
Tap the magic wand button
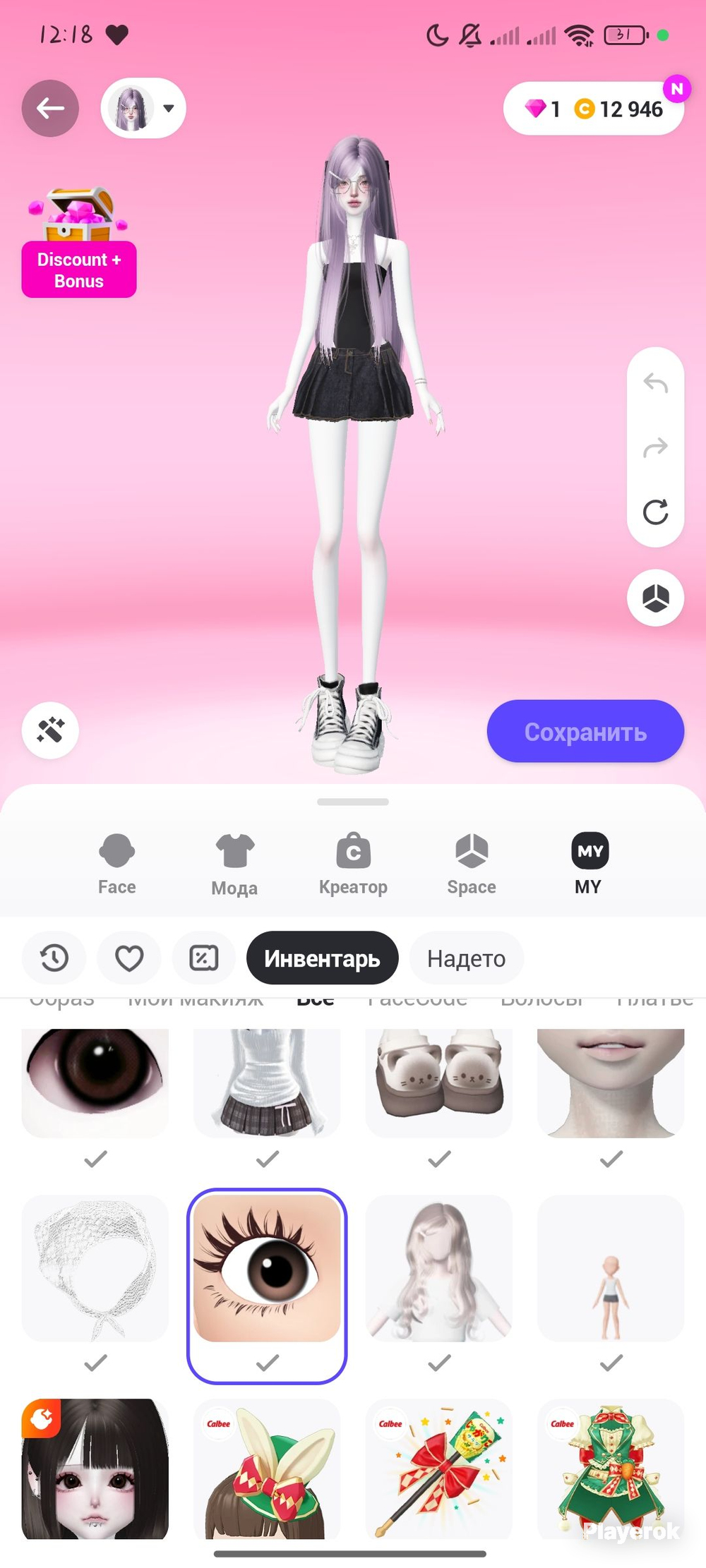[x=50, y=730]
